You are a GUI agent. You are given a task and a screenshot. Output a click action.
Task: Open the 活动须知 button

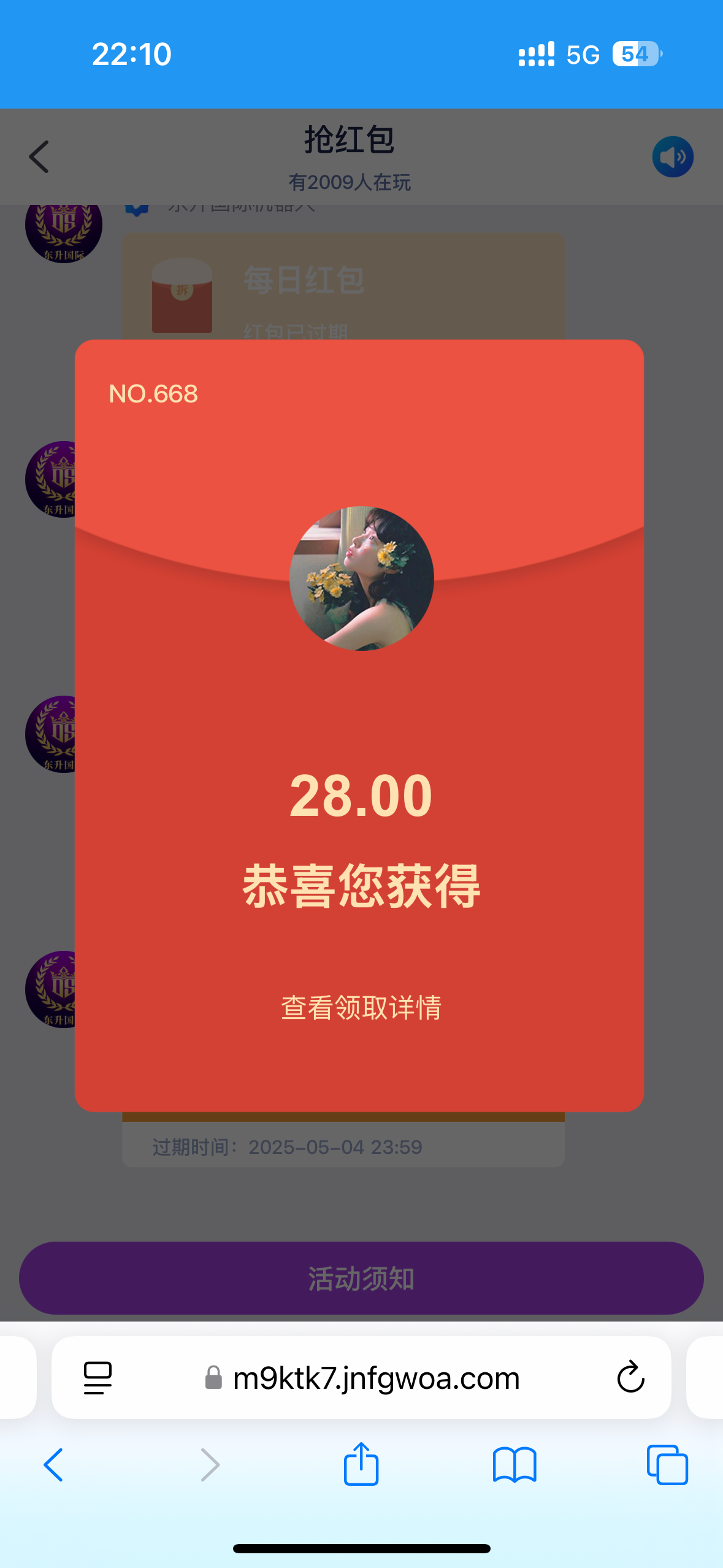pos(361,1278)
